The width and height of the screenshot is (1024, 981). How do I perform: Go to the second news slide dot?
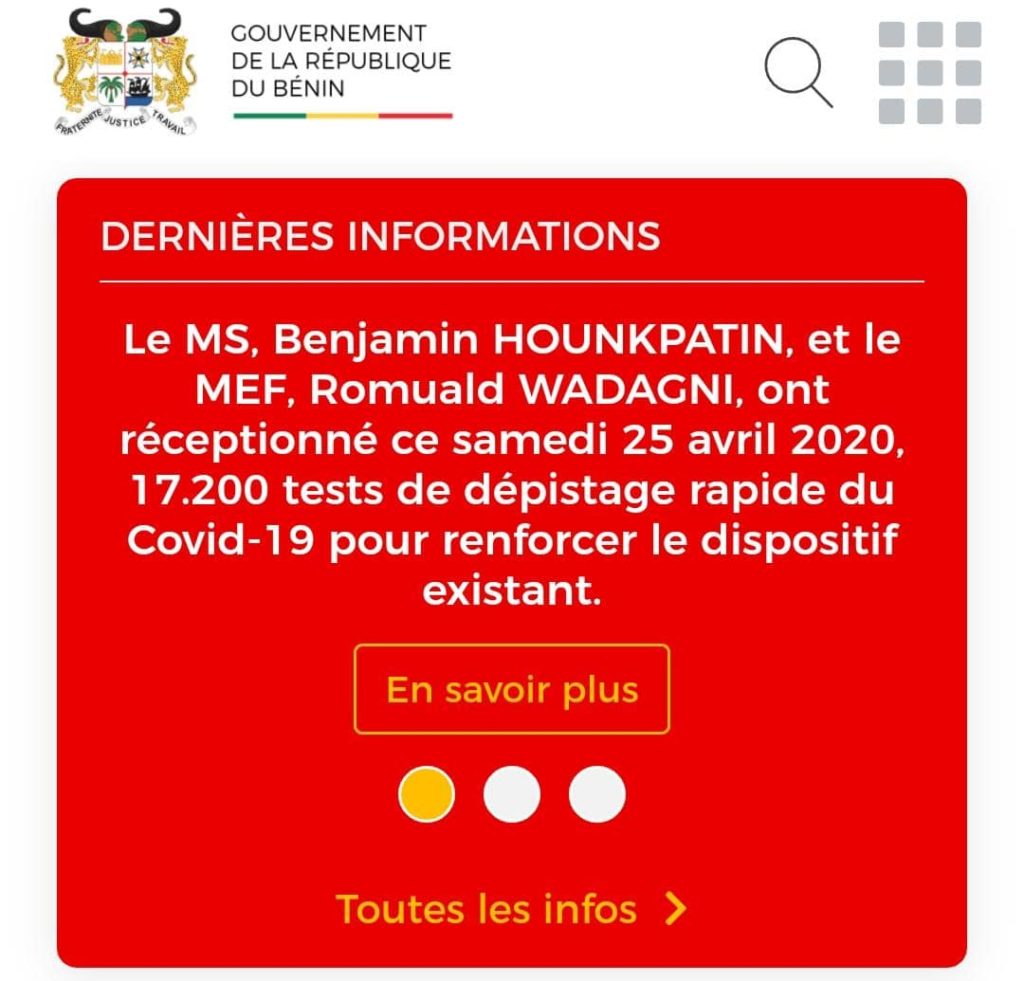pos(512,795)
